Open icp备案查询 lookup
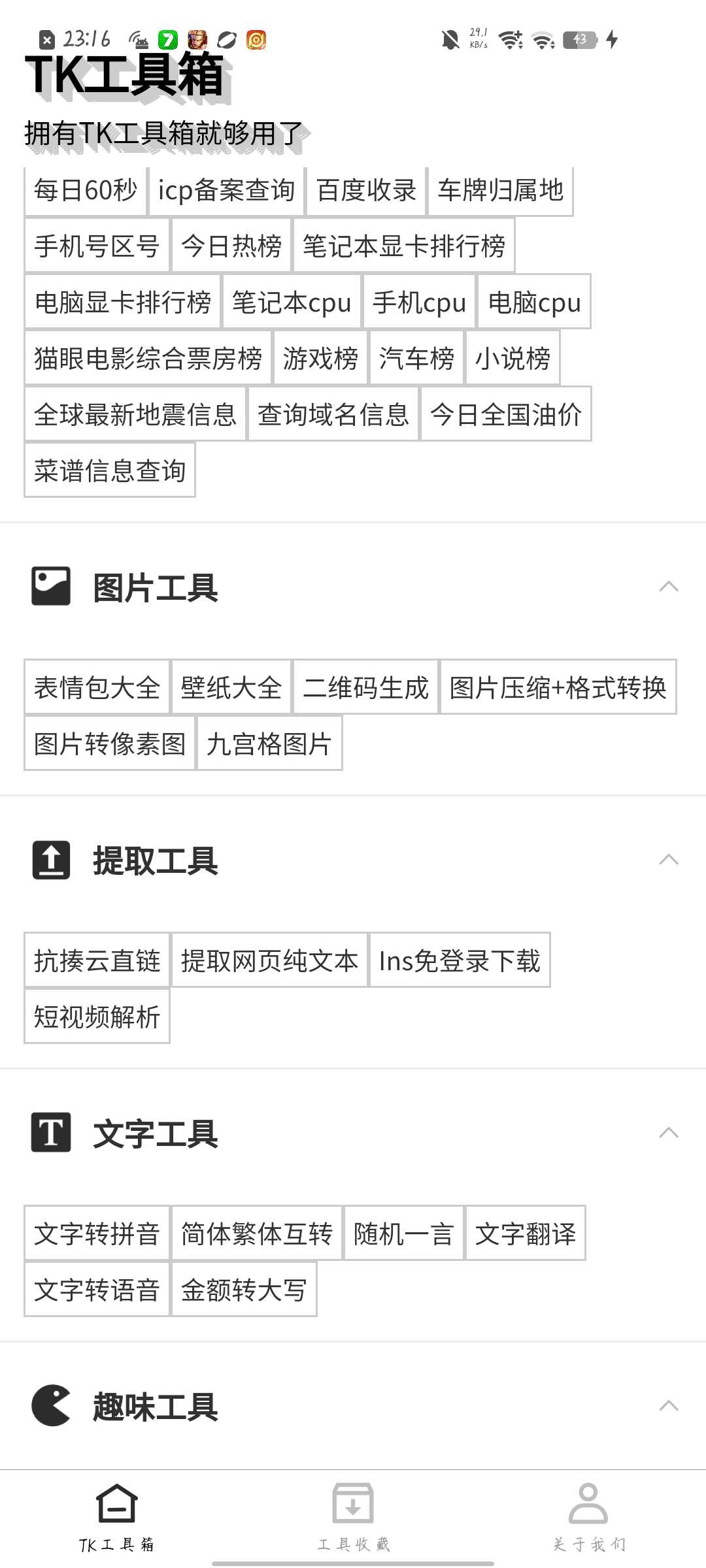Image resolution: width=706 pixels, height=1568 pixels. click(x=226, y=191)
